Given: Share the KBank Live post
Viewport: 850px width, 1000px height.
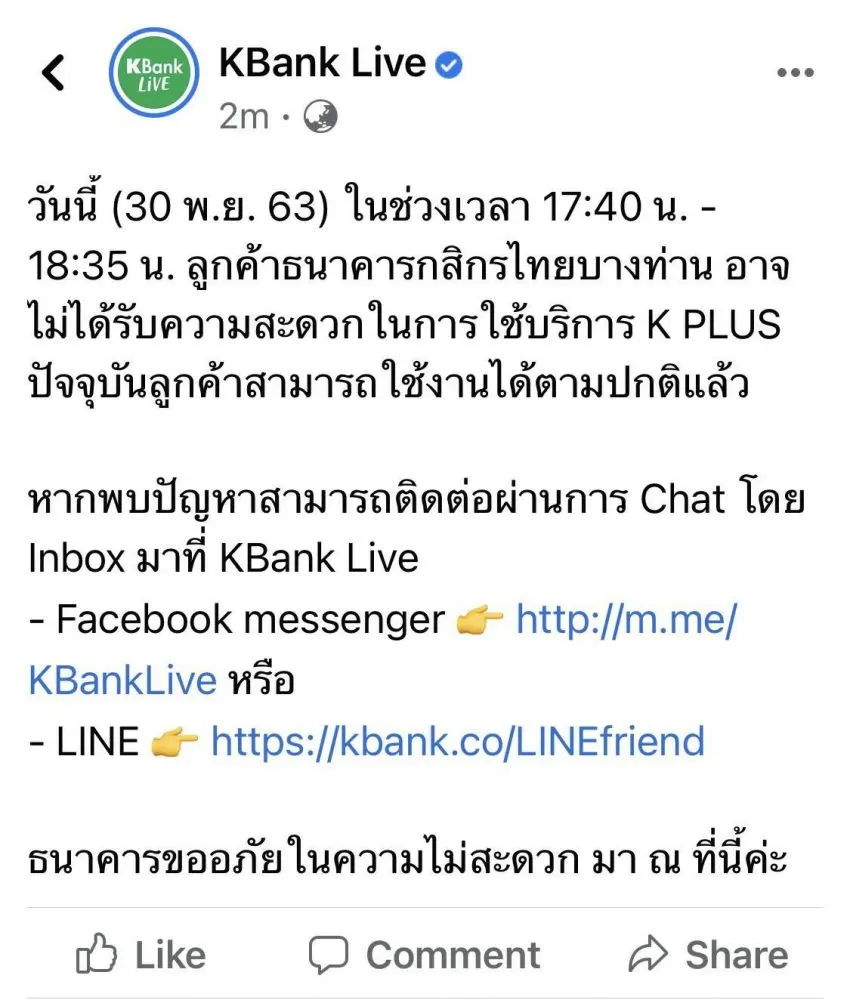Looking at the screenshot, I should click(708, 955).
